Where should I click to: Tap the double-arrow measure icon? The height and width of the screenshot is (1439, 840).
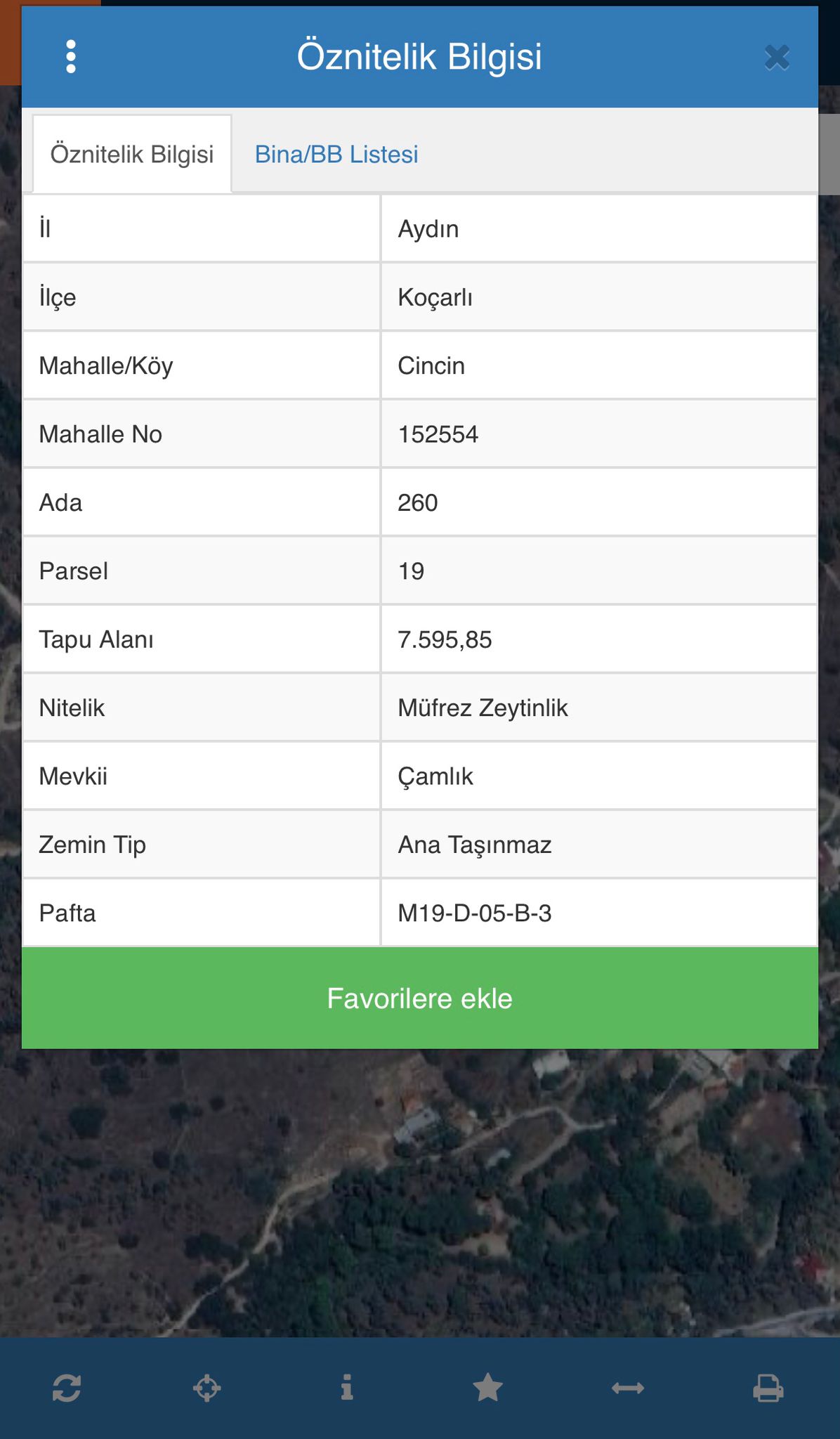coord(628,1388)
